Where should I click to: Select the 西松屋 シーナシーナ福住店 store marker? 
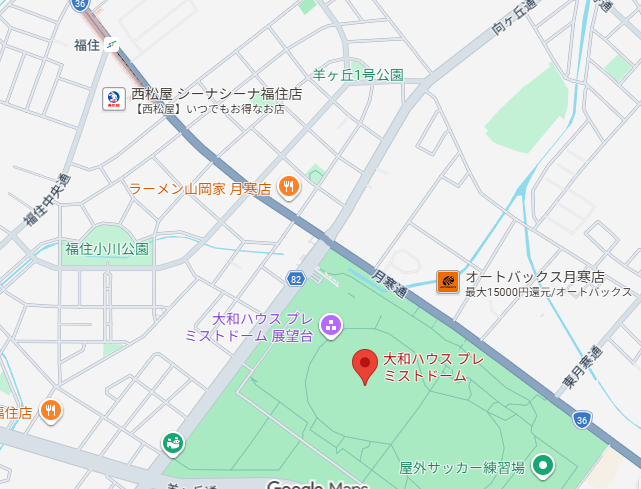tap(114, 97)
